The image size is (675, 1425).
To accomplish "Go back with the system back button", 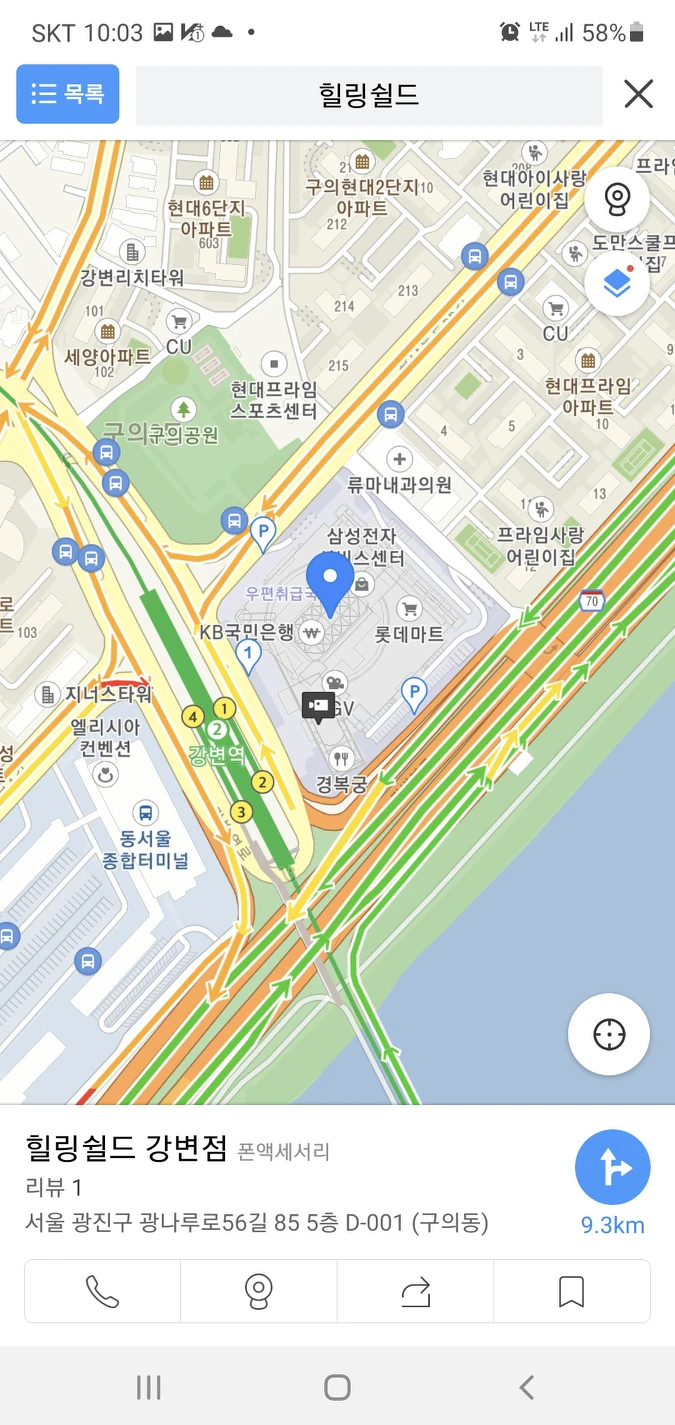I will tap(527, 1387).
